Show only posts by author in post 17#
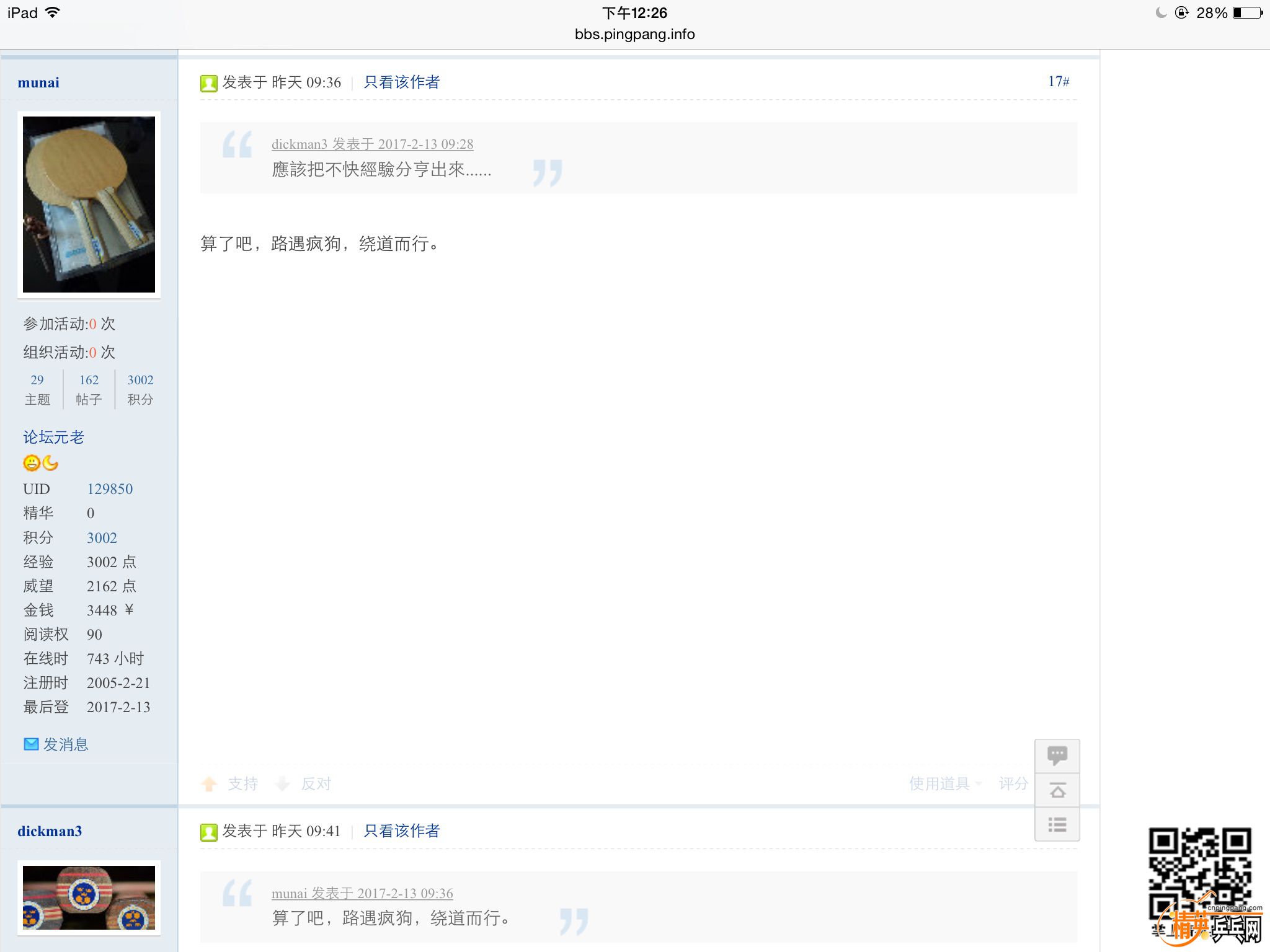 [x=401, y=82]
